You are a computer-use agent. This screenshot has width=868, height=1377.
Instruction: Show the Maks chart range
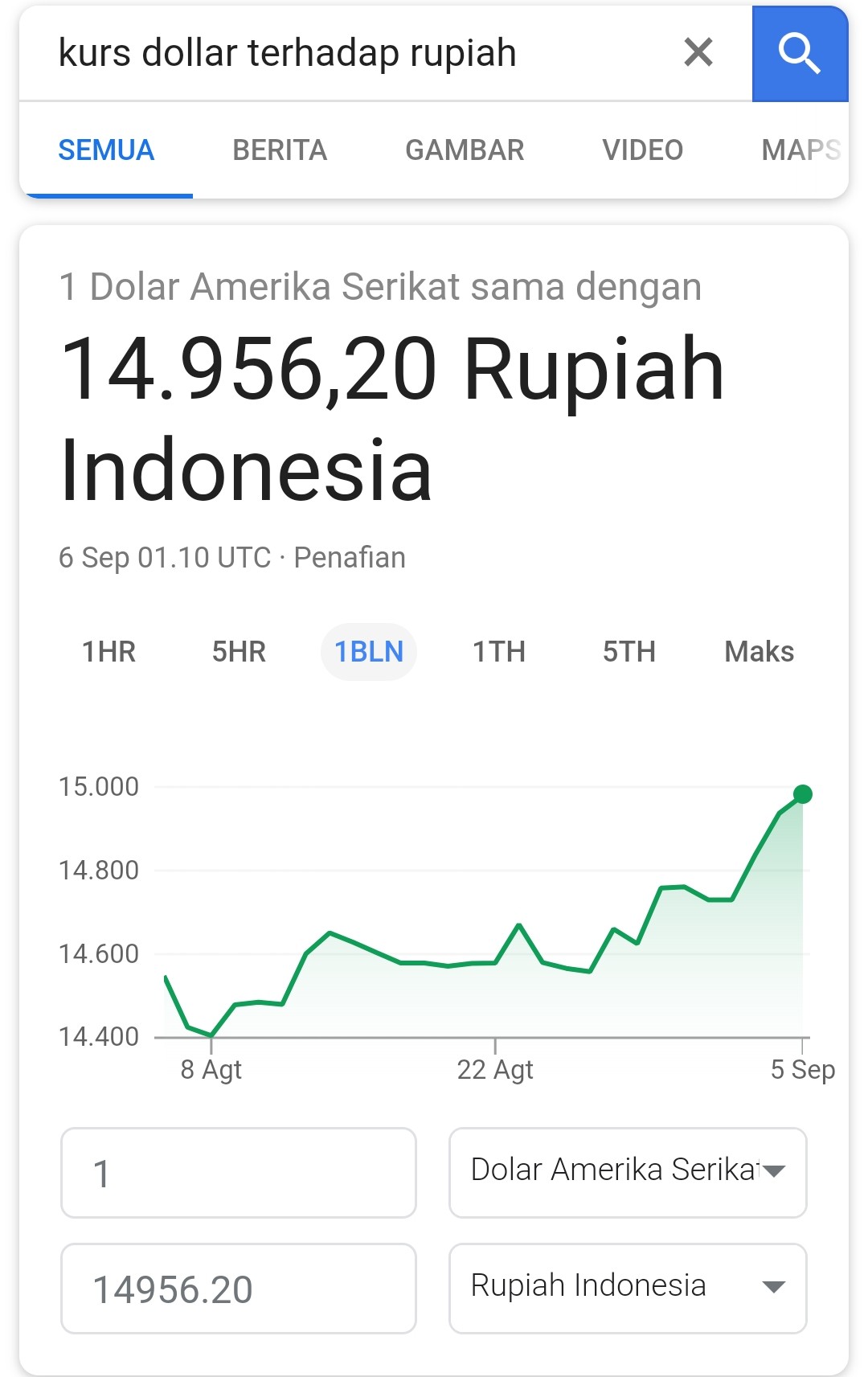759,651
